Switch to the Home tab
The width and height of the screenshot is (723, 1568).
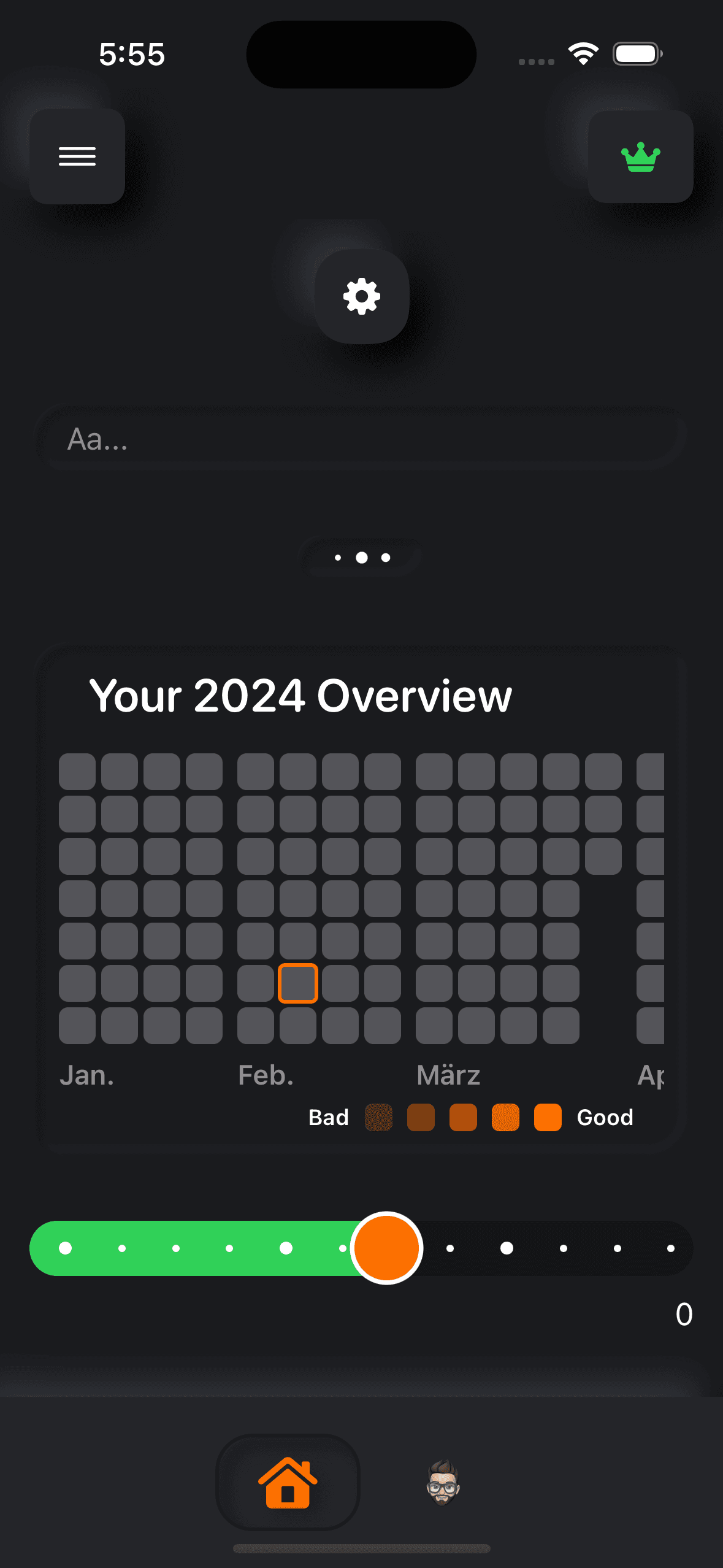288,1482
